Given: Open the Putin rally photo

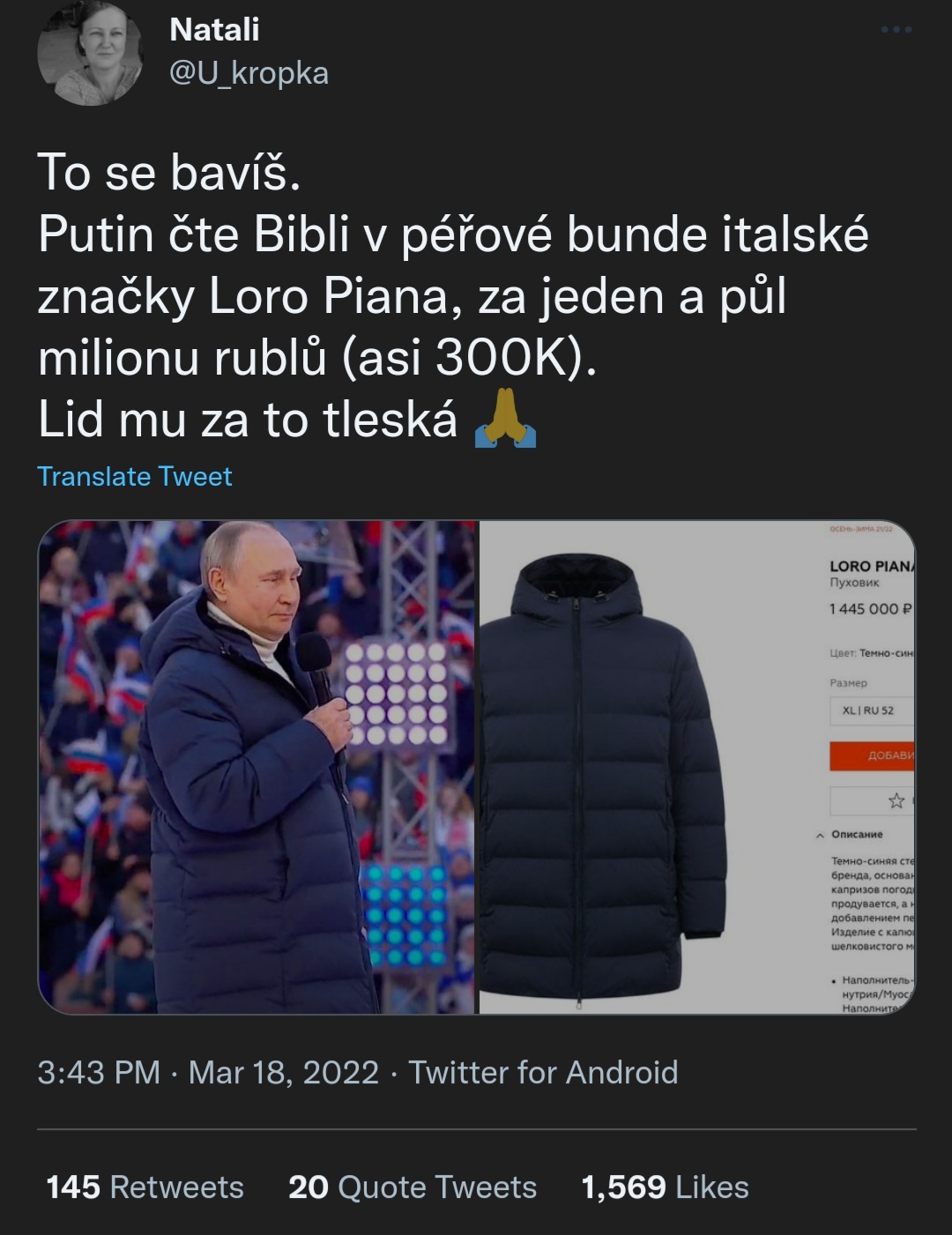Looking at the screenshot, I should tap(257, 767).
